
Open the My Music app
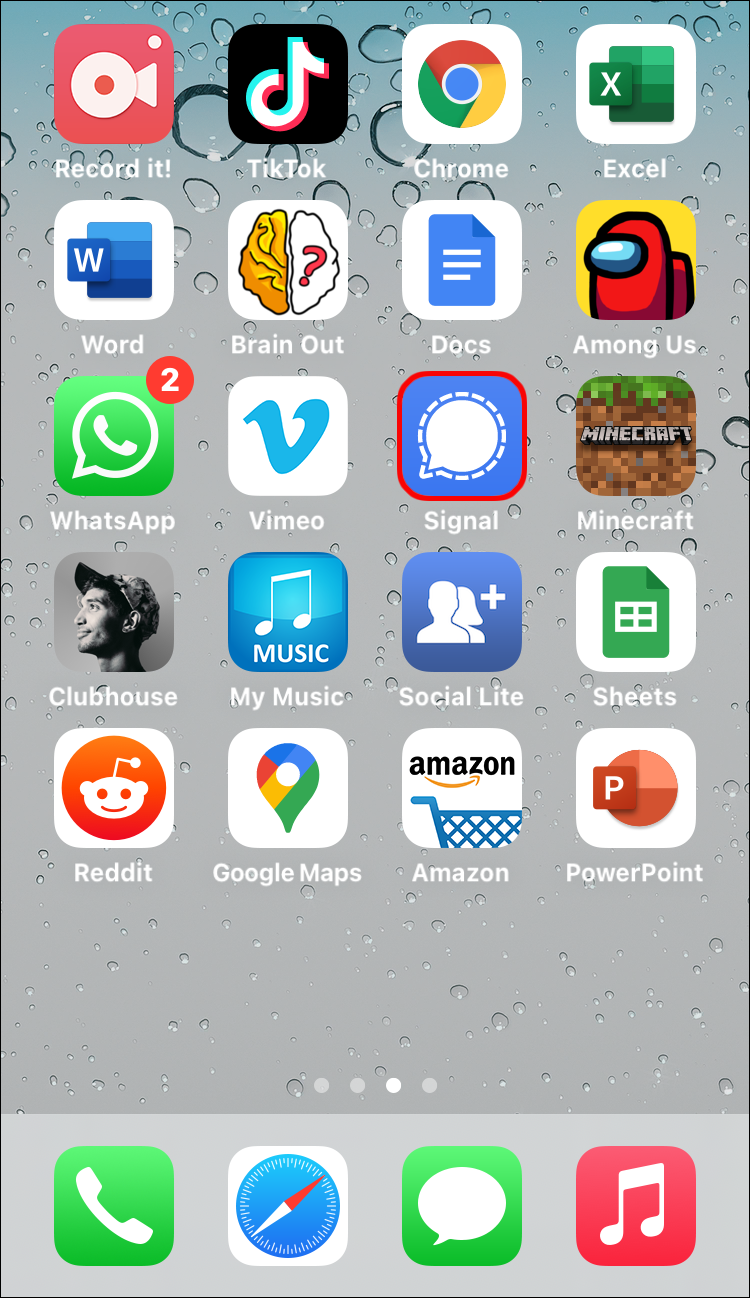pos(287,612)
